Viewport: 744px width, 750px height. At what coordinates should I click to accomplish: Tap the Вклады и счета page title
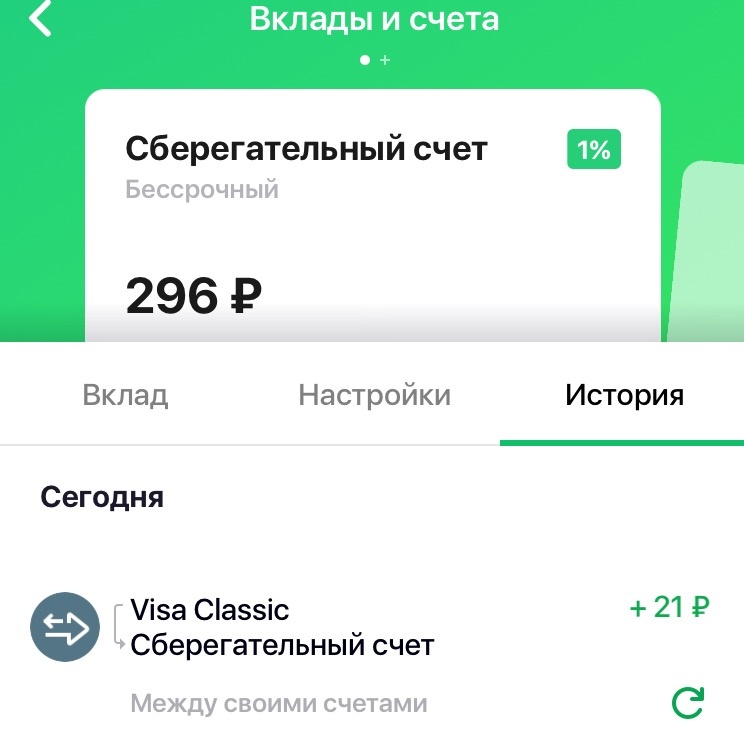pos(372,18)
